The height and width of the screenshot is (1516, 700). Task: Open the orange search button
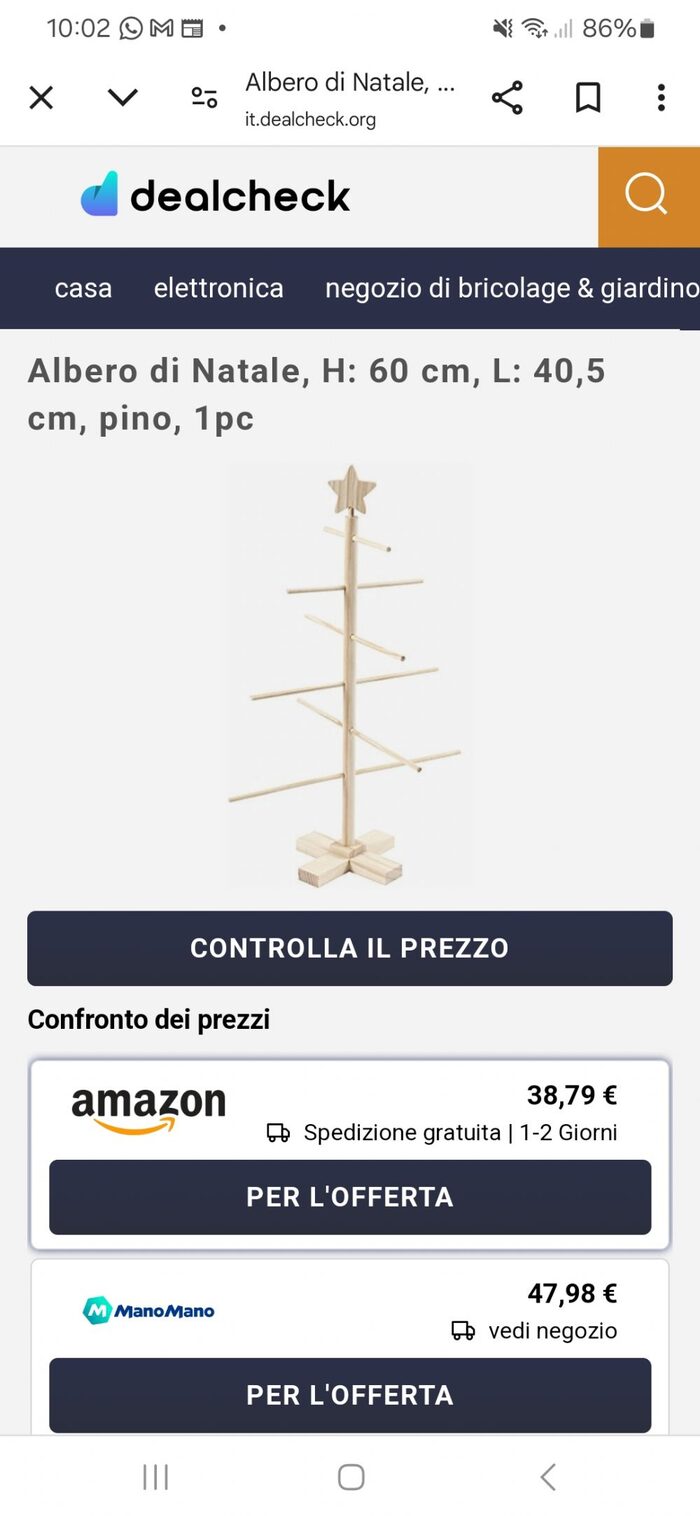648,196
